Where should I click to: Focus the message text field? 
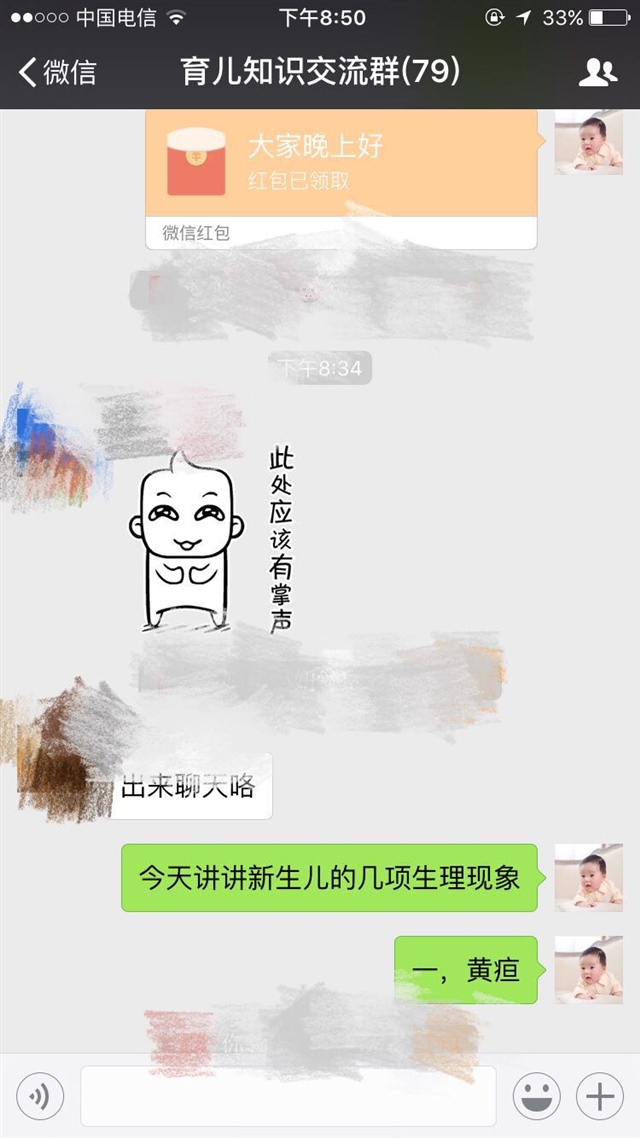[x=288, y=1097]
